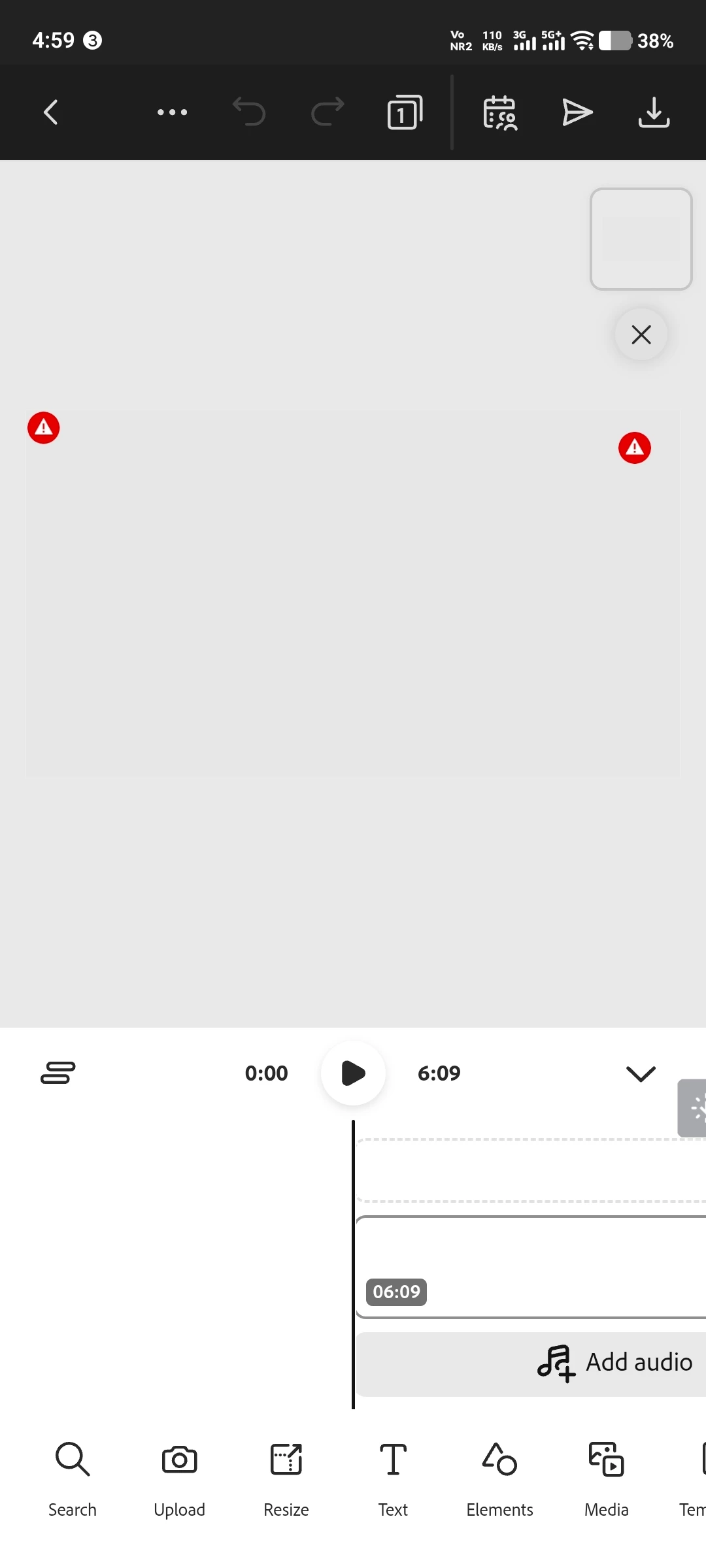Choose the Resize tool
706x1568 pixels.
[286, 1480]
